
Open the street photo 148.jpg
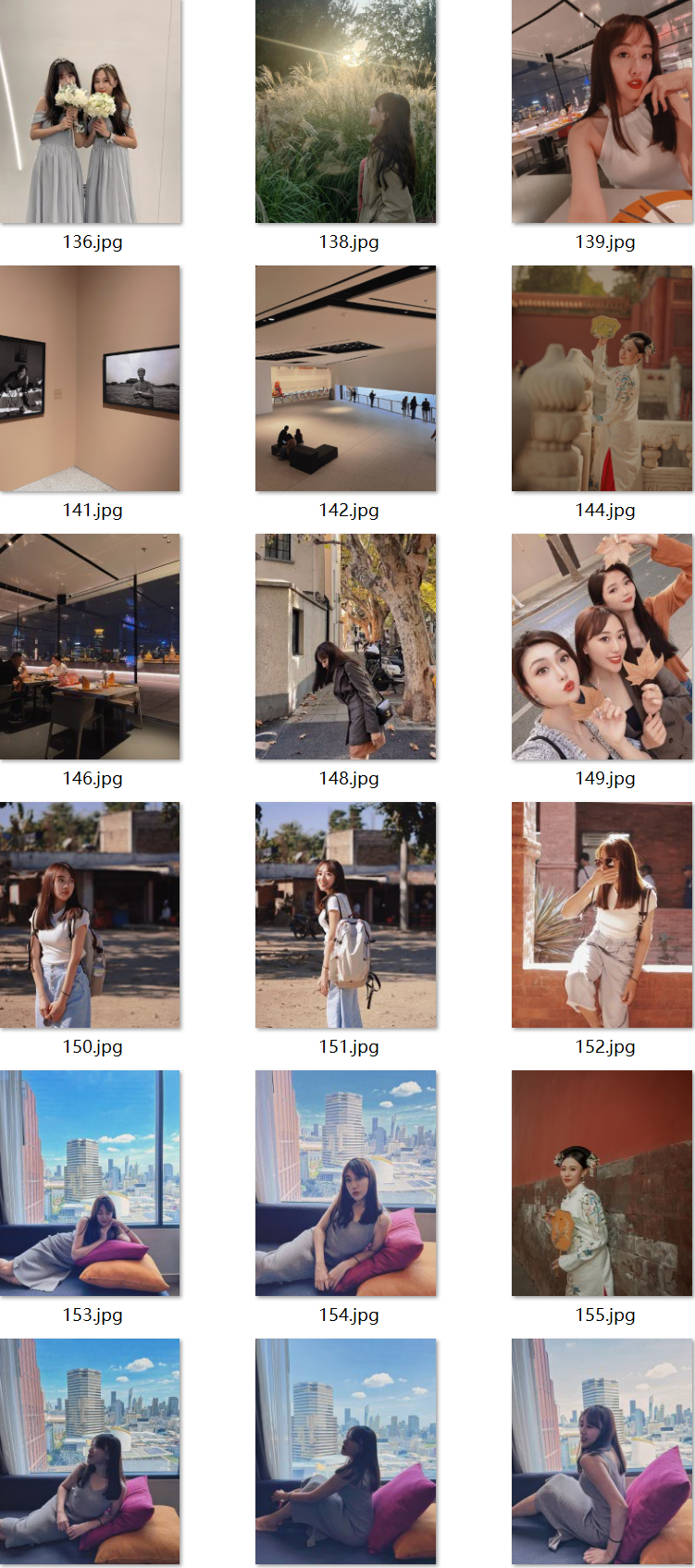[x=345, y=647]
